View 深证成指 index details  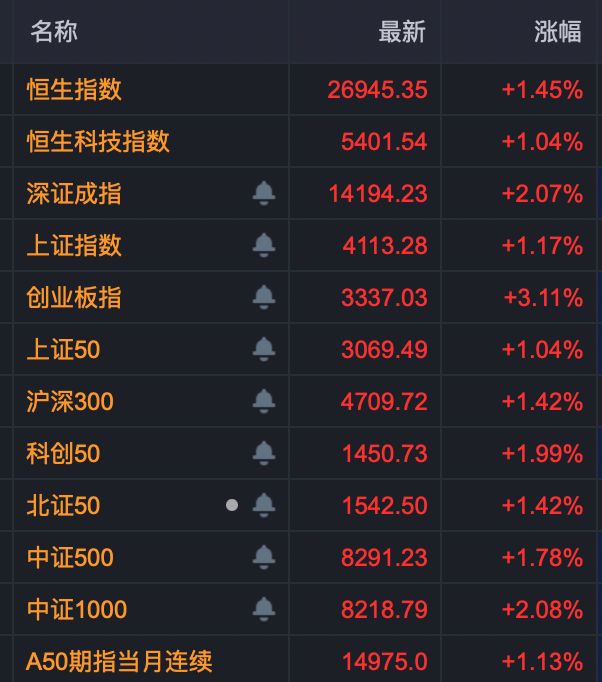[x=75, y=194]
